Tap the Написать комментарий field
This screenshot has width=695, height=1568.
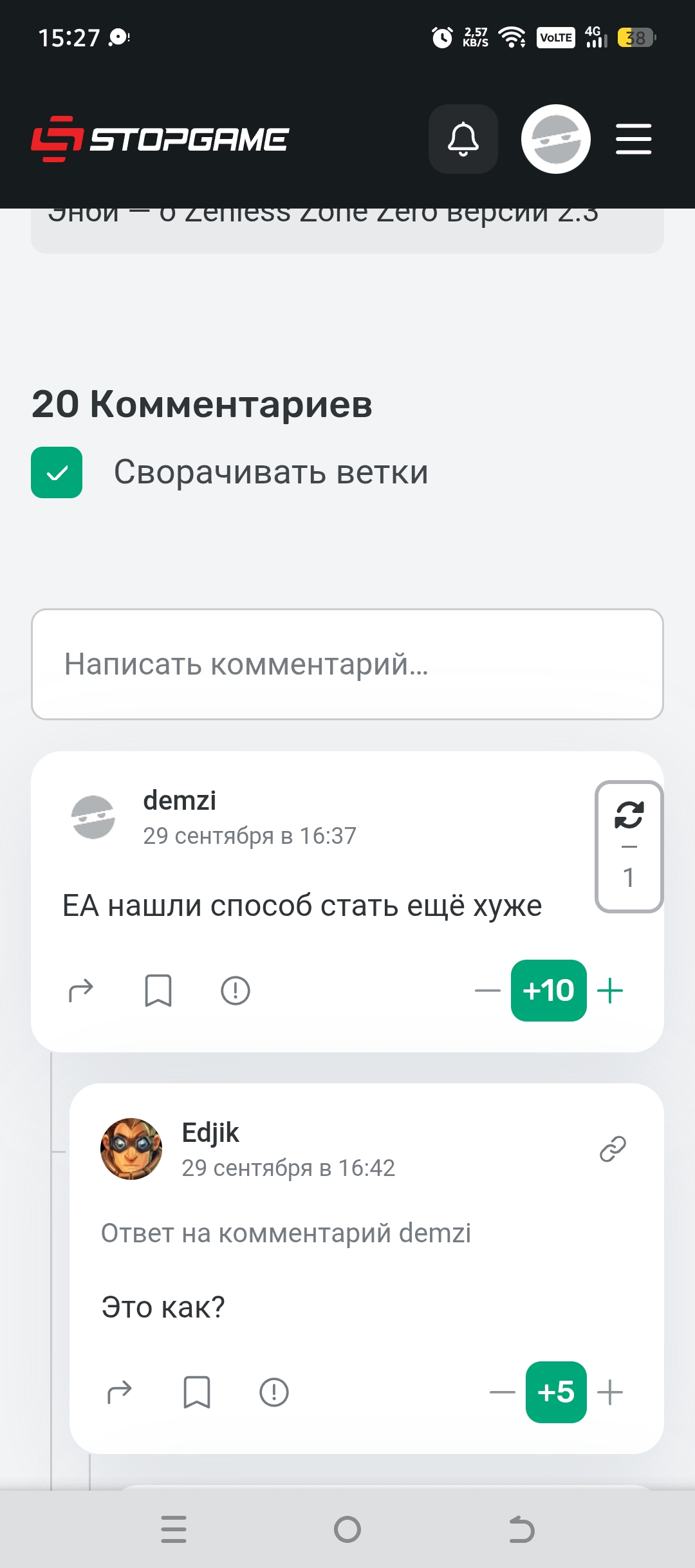coord(347,664)
